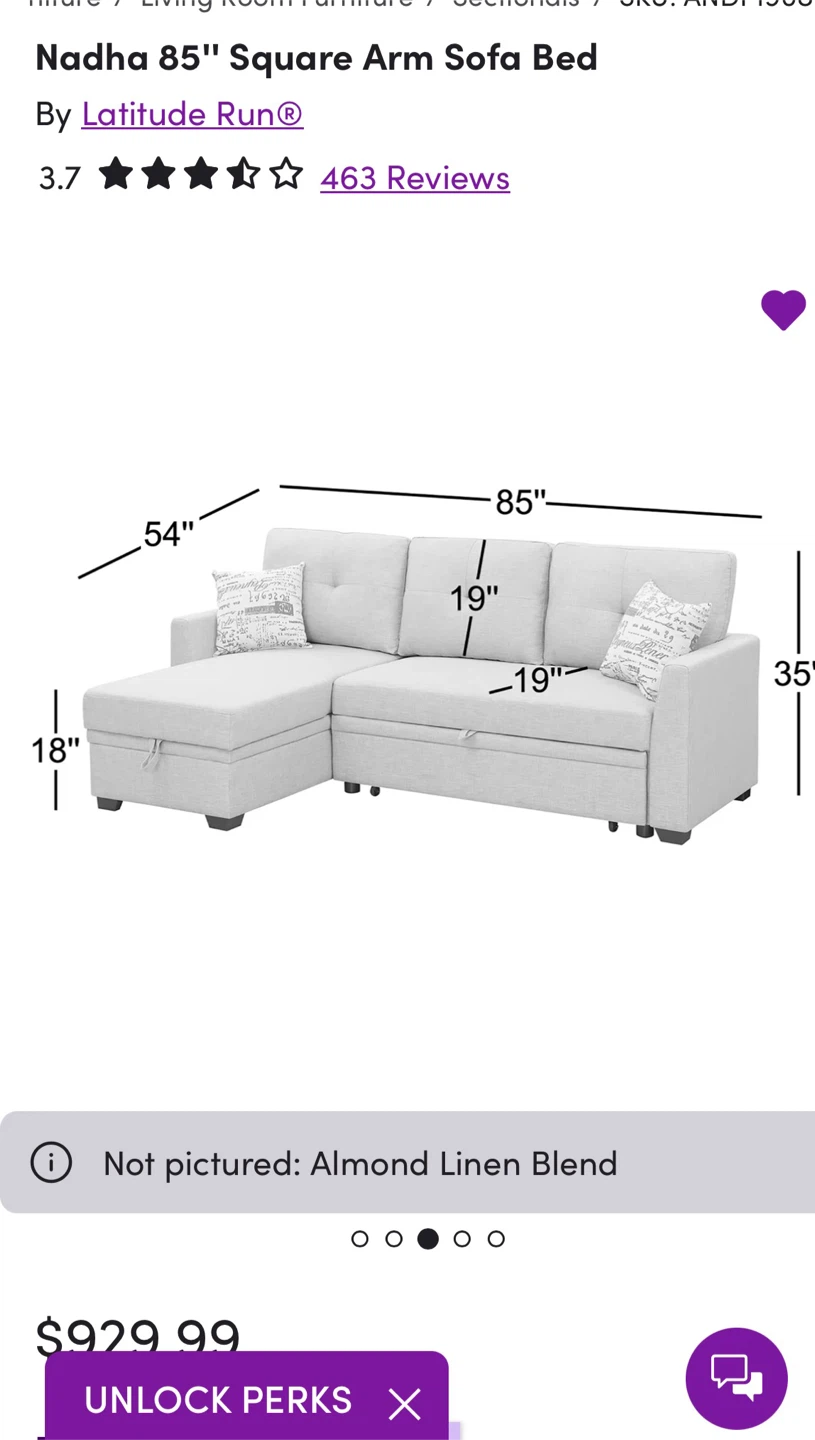Tap the info icon for not pictured note

tap(51, 1162)
